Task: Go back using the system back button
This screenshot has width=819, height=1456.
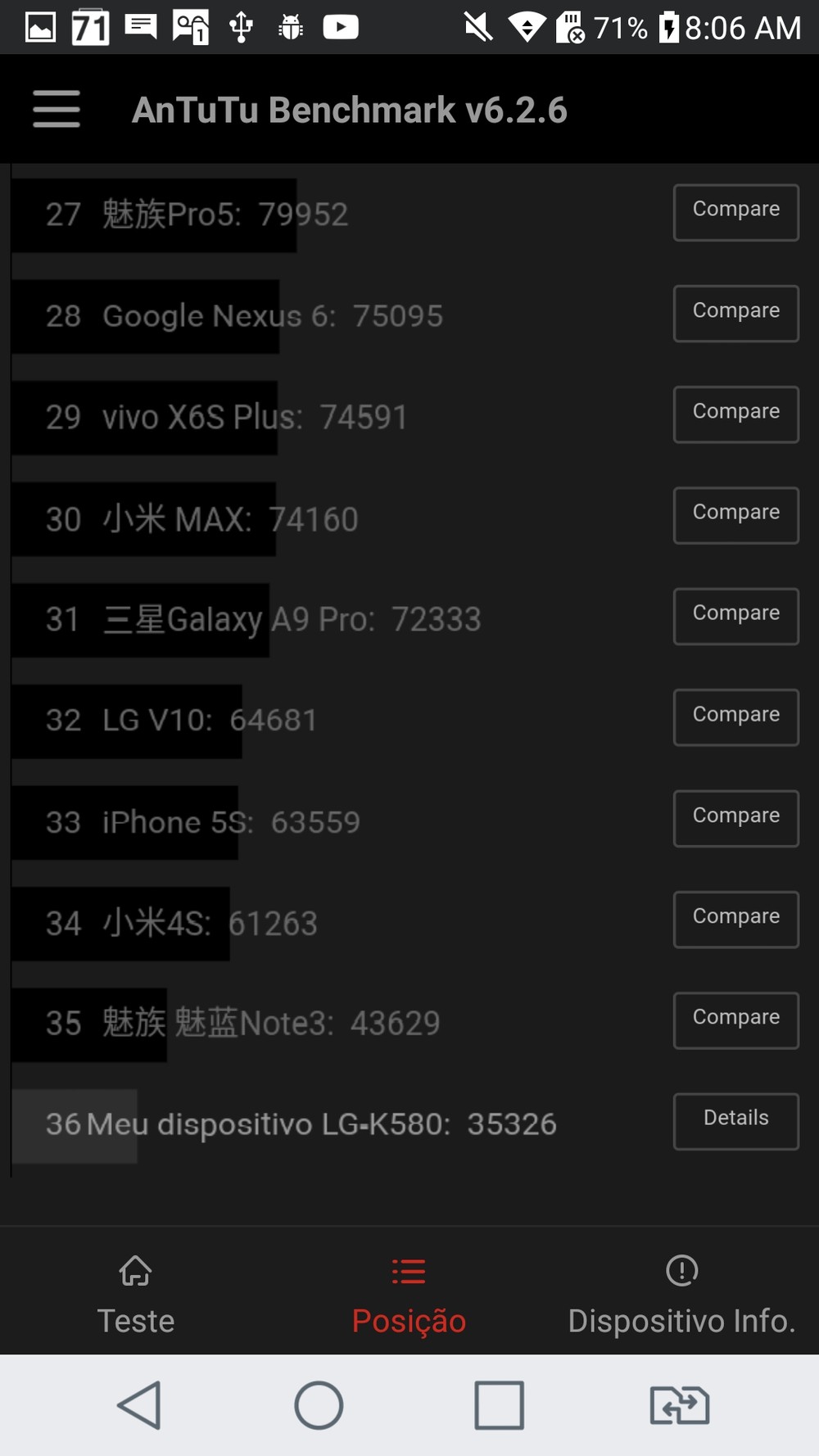Action: (139, 1405)
